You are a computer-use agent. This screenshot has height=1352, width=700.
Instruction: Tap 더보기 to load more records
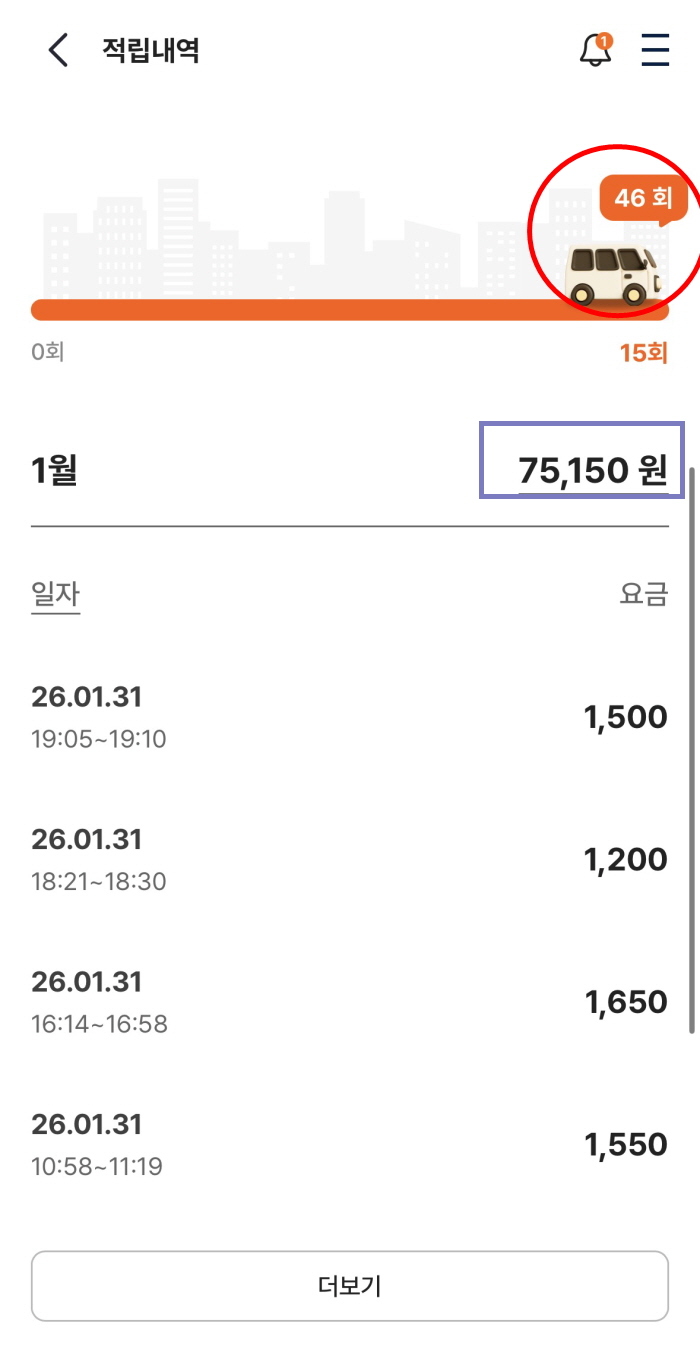[350, 1286]
